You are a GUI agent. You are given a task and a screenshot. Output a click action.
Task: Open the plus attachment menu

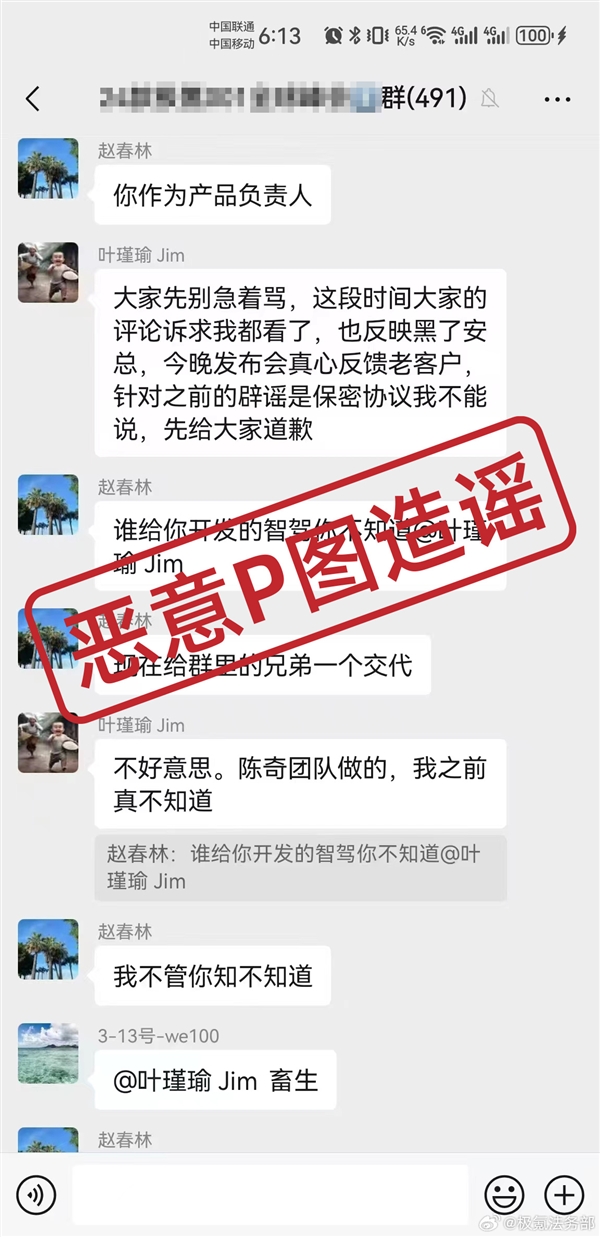coord(563,1194)
